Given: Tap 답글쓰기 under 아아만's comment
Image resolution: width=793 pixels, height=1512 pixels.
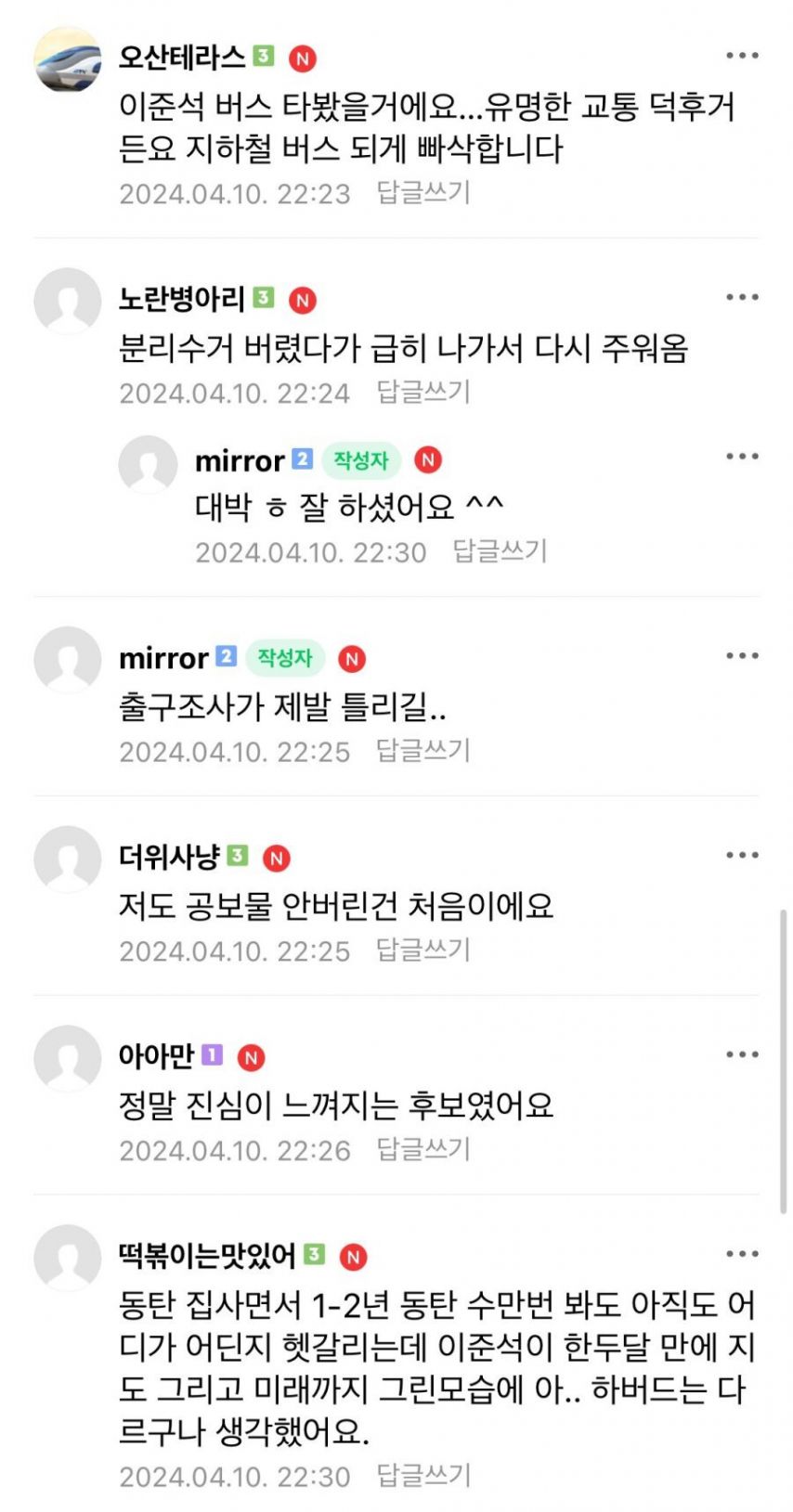Looking at the screenshot, I should (423, 1150).
